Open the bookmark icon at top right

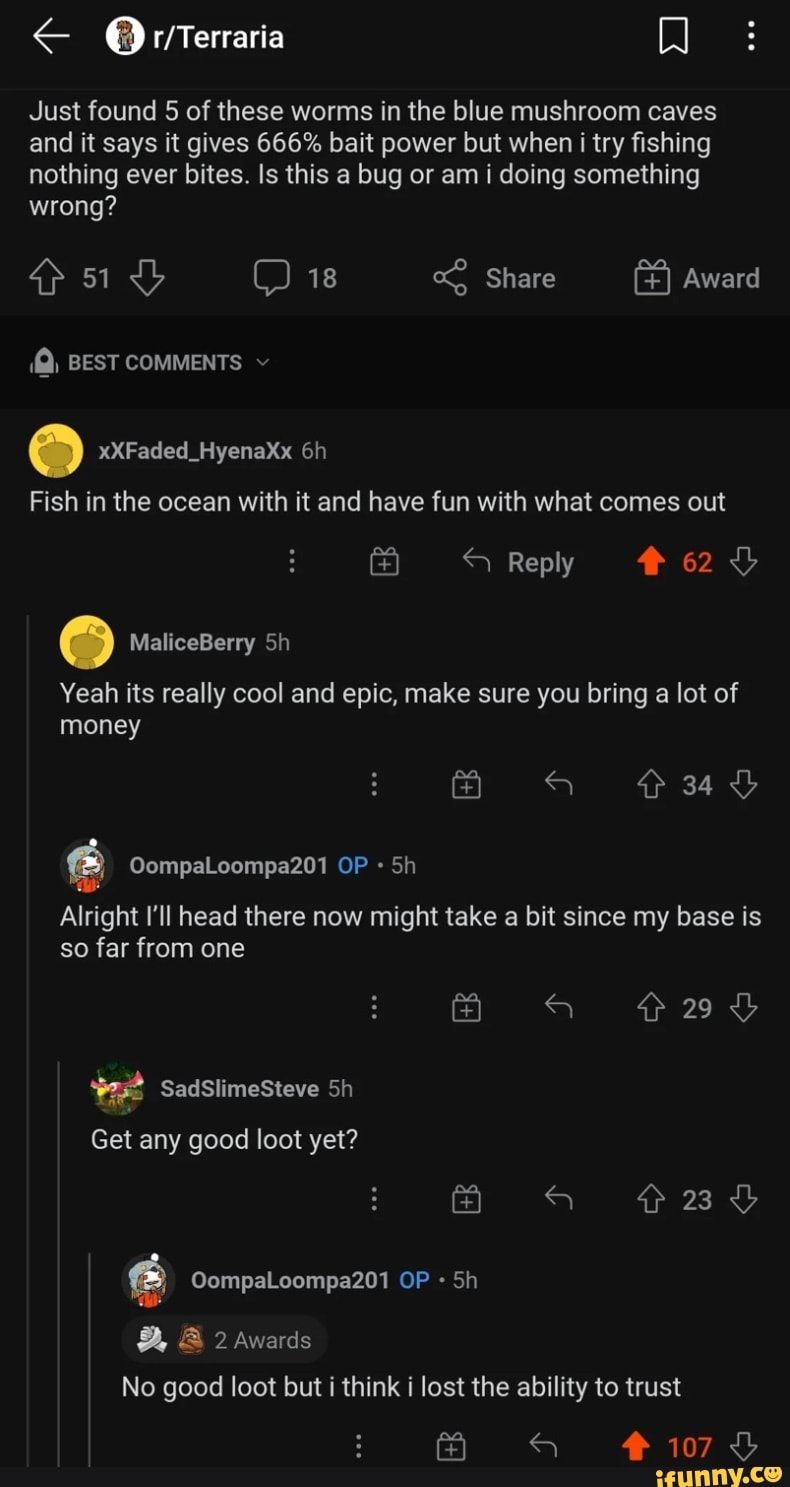click(x=673, y=36)
